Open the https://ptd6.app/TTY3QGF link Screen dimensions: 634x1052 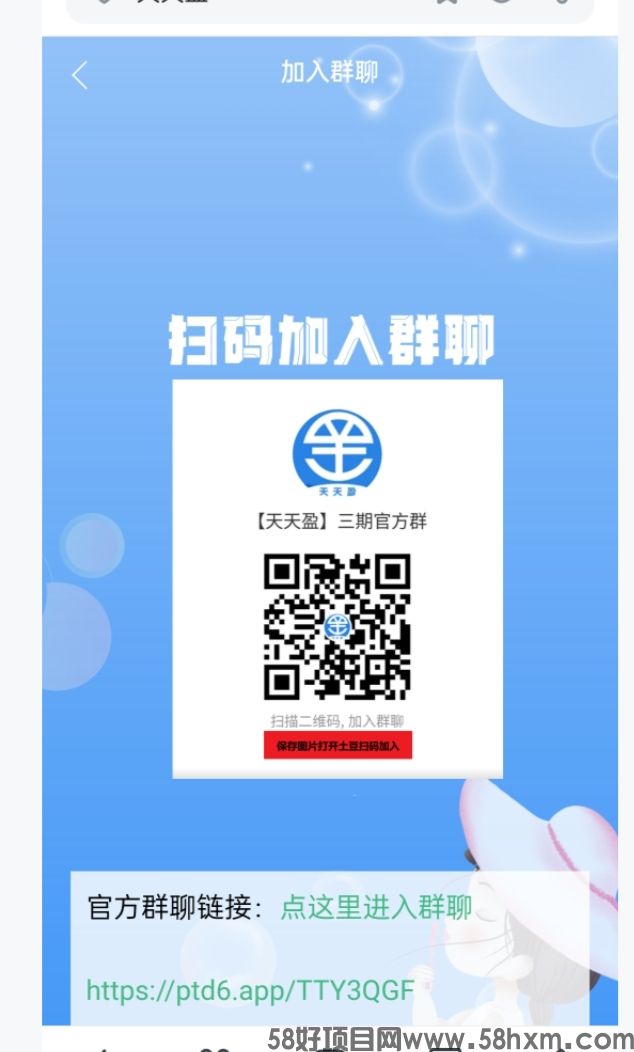[250, 990]
